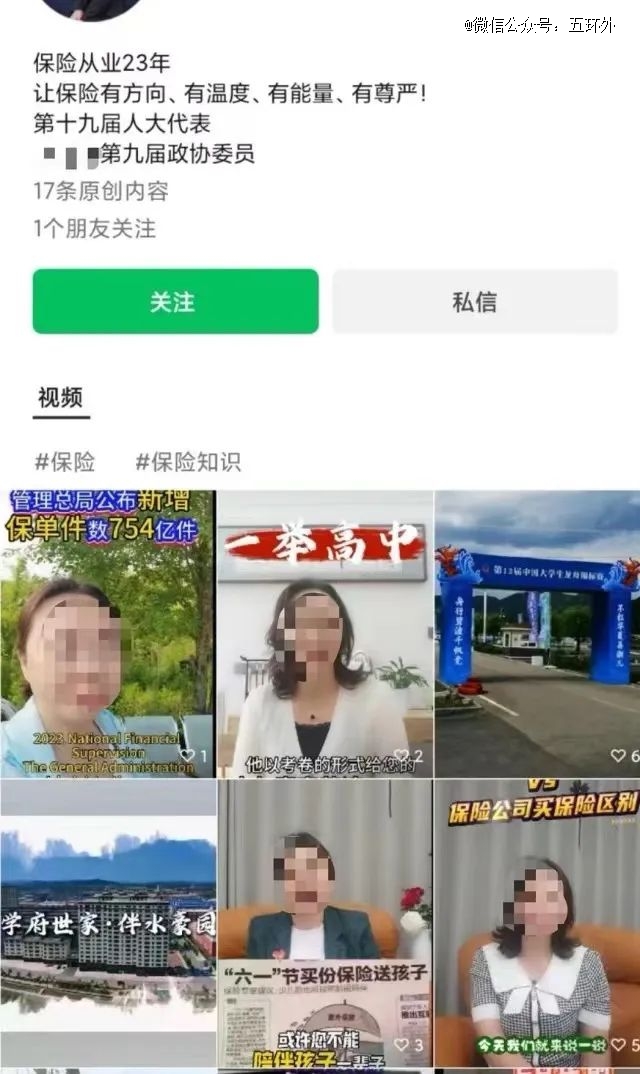Open the video about 保单件数754亿件
Viewport: 640px width, 1074px height.
[x=107, y=633]
